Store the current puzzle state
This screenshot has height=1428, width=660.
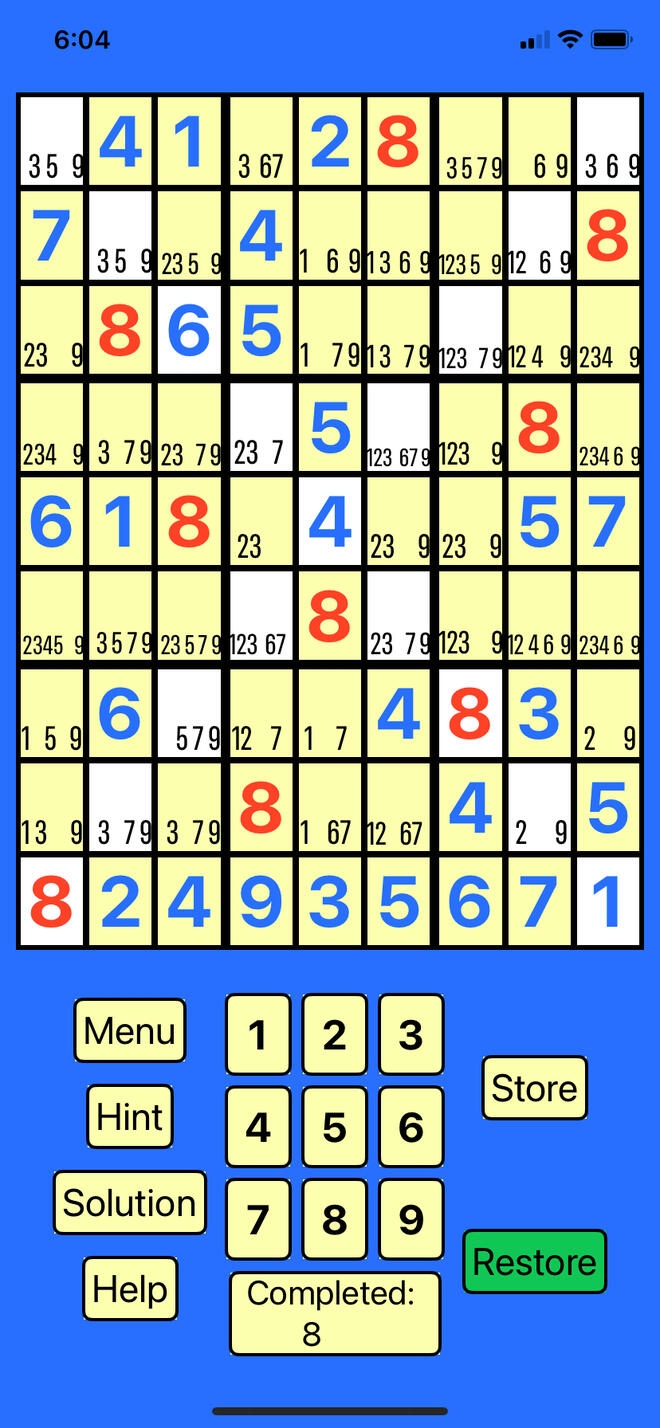(x=534, y=1087)
